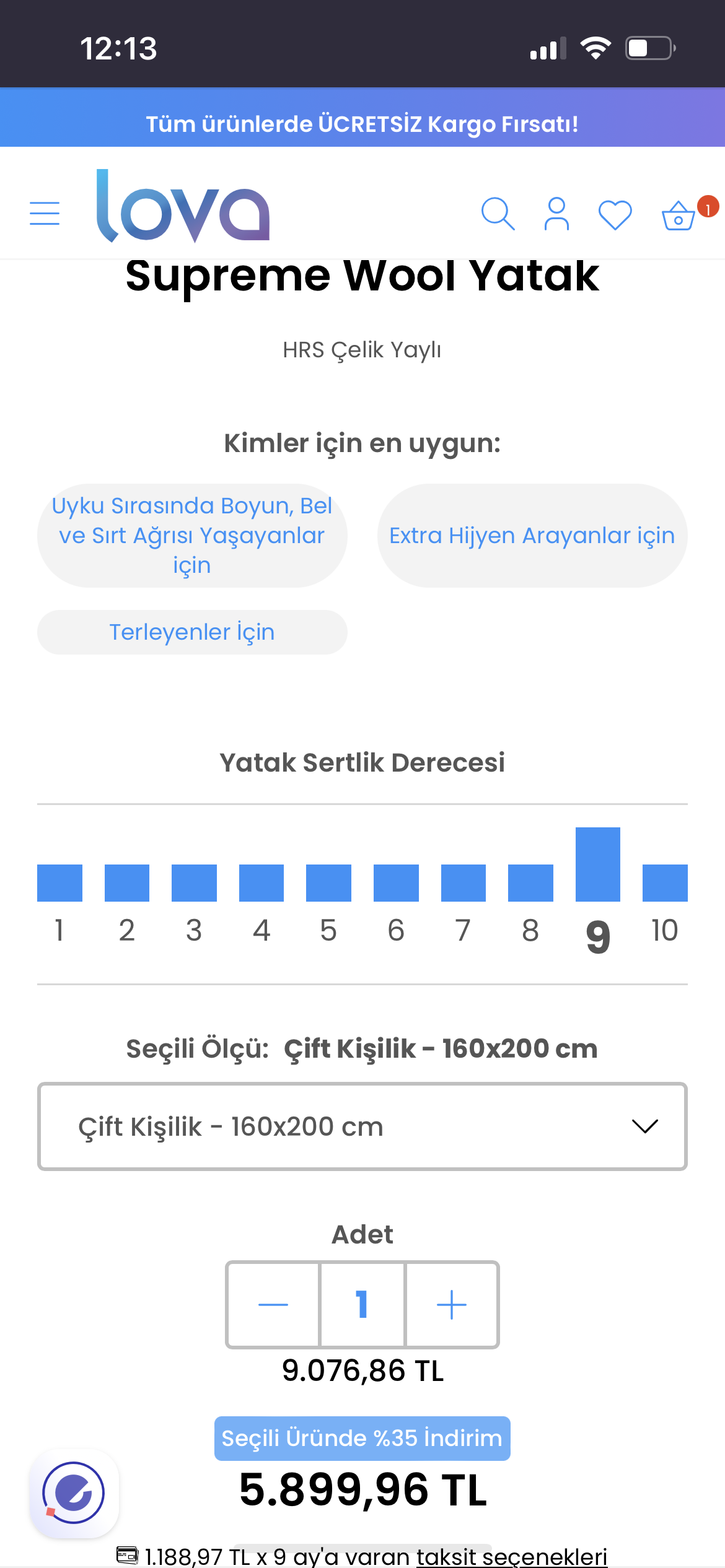Screen dimensions: 725x1568
Task: Select the "Terleyenler İçin" chip
Action: click(x=192, y=632)
